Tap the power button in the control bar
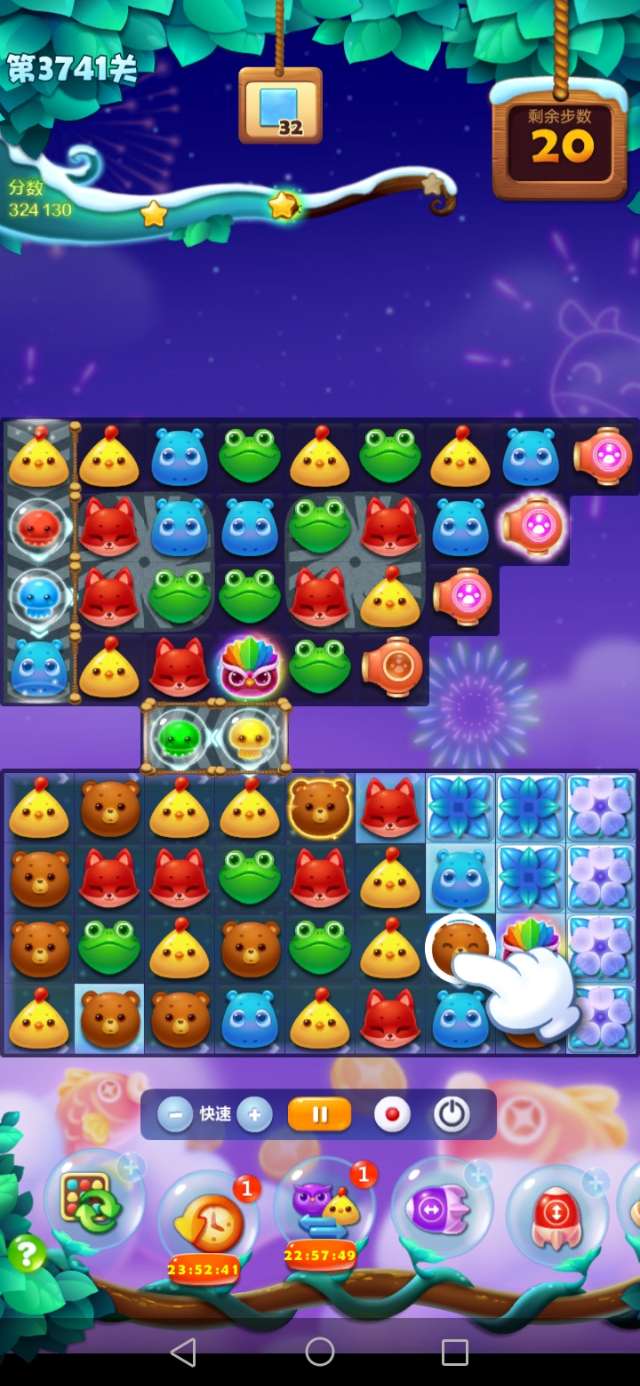This screenshot has height=1386, width=640. click(451, 1114)
